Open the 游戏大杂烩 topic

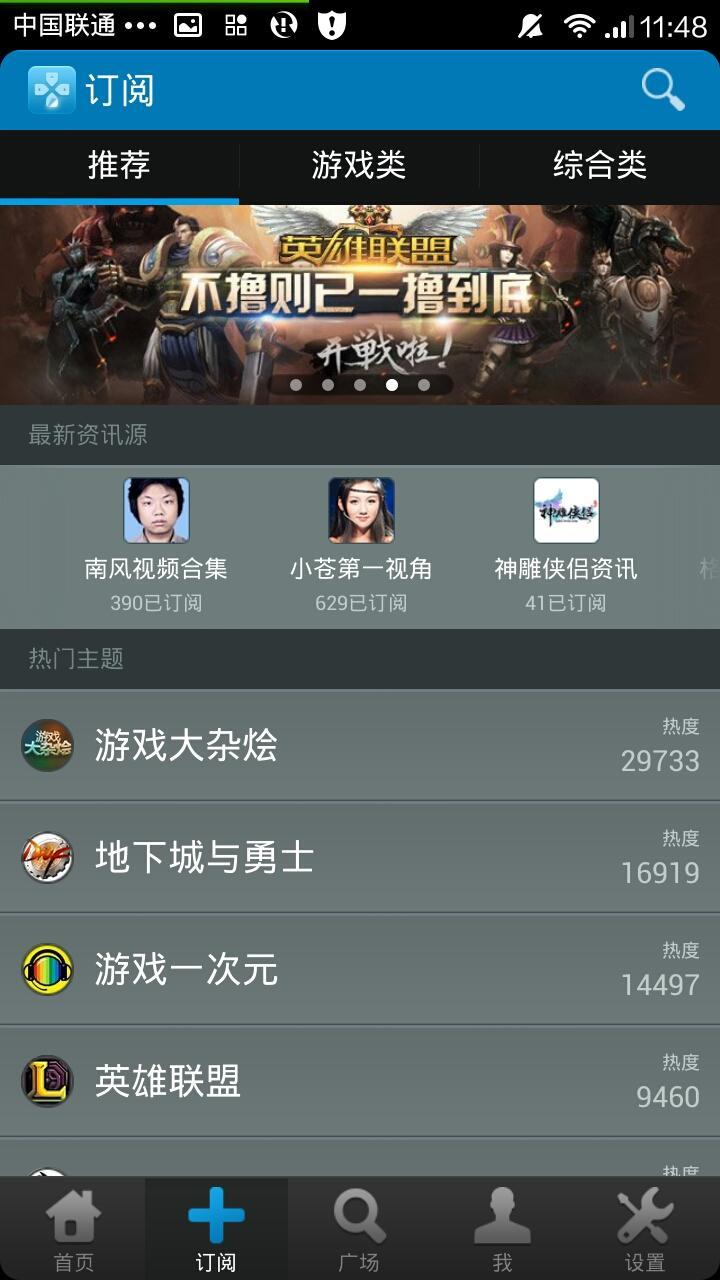360,746
